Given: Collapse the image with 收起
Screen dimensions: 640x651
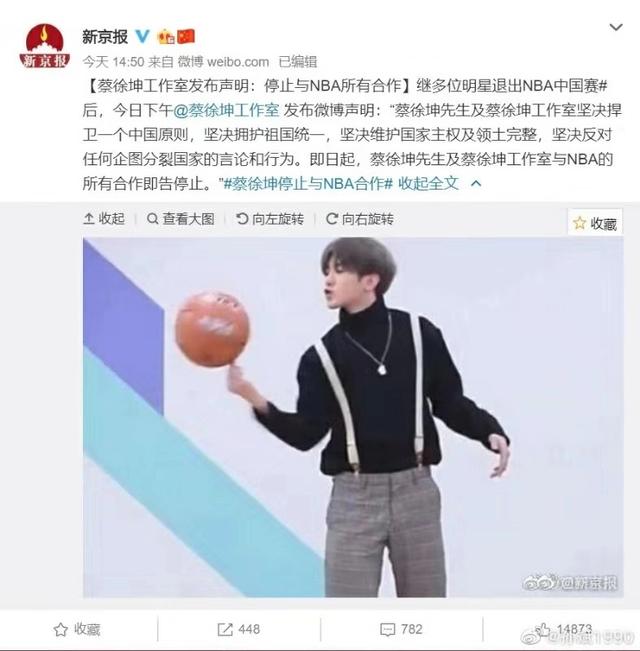Looking at the screenshot, I should click(x=104, y=218).
